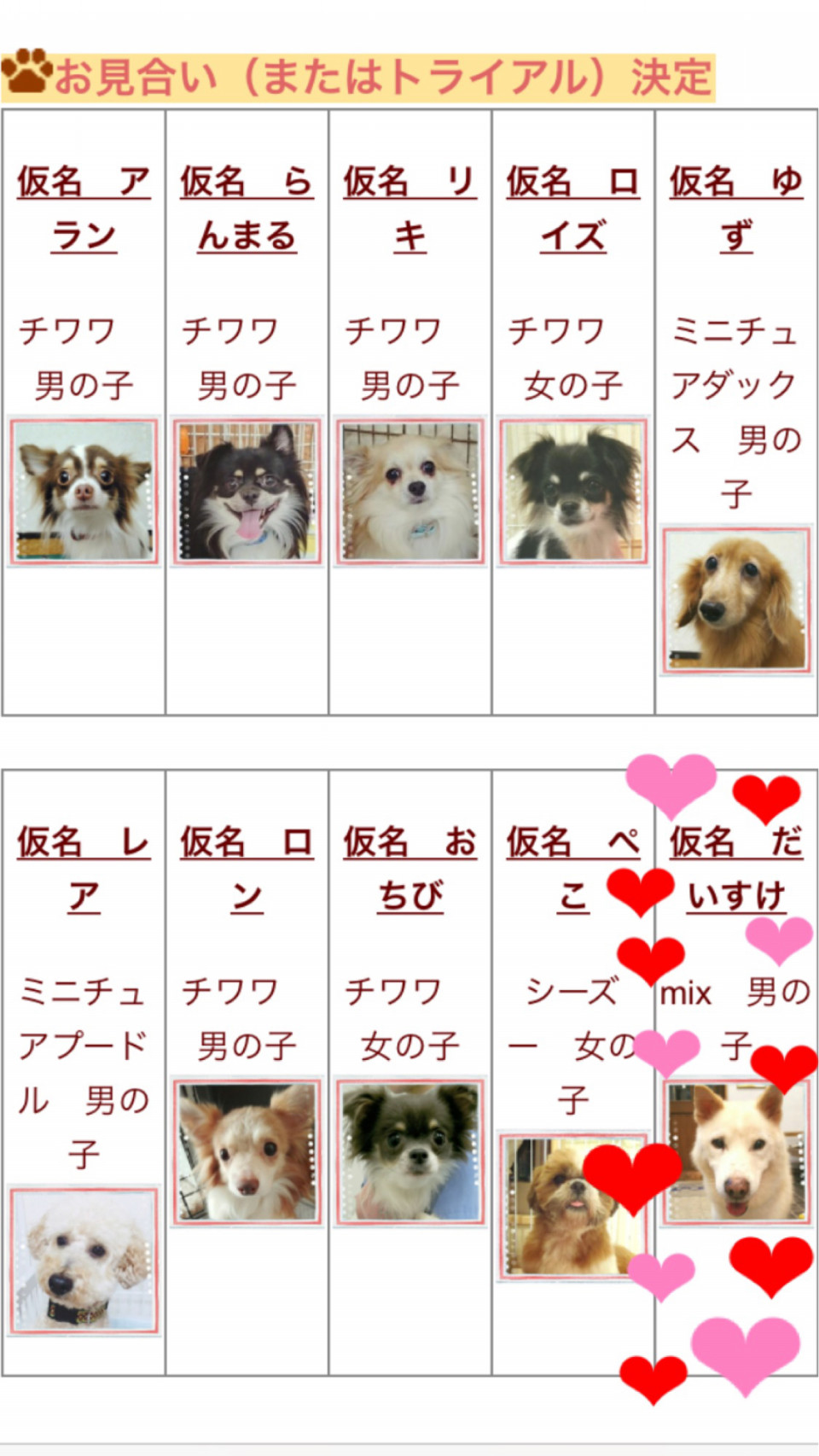The image size is (819, 1456).
Task: Open the 仮名 ゆず dachshund link
Action: pyautogui.click(x=735, y=208)
